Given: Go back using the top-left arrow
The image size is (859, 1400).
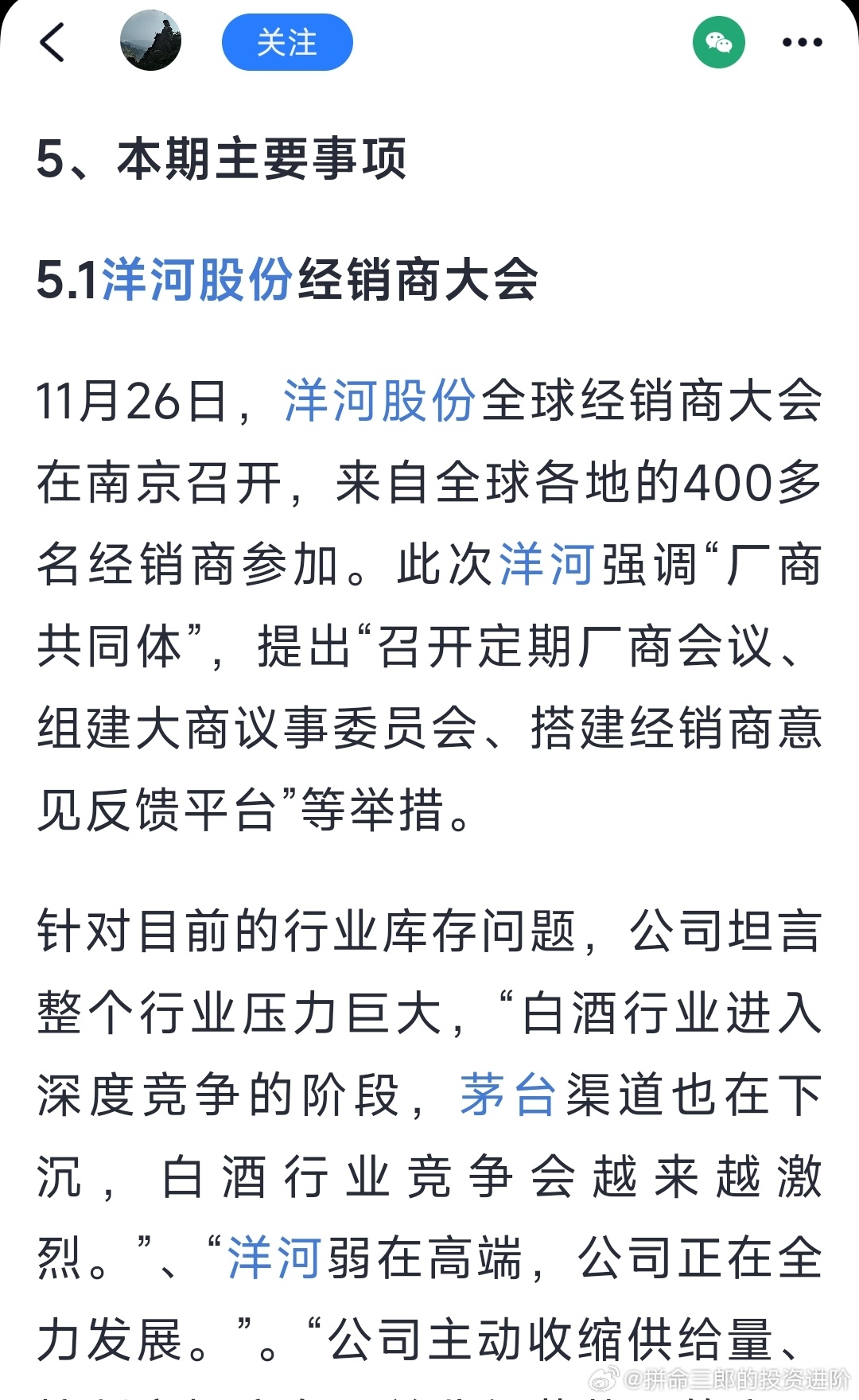Looking at the screenshot, I should point(52,42).
